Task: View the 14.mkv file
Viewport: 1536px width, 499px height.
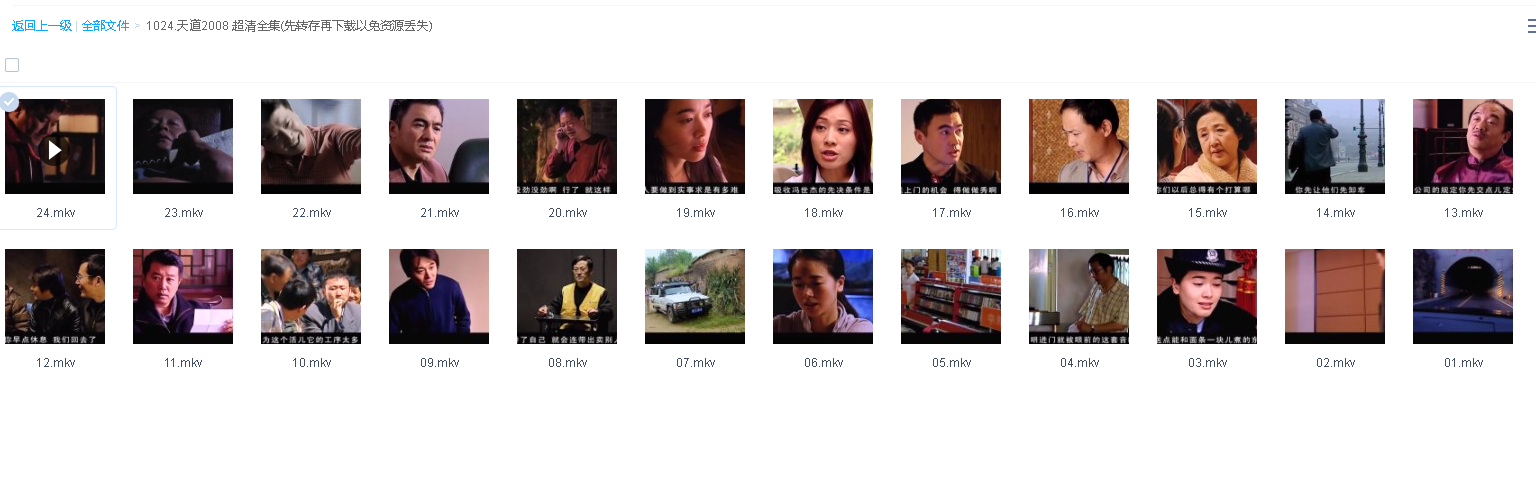Action: 1335,146
